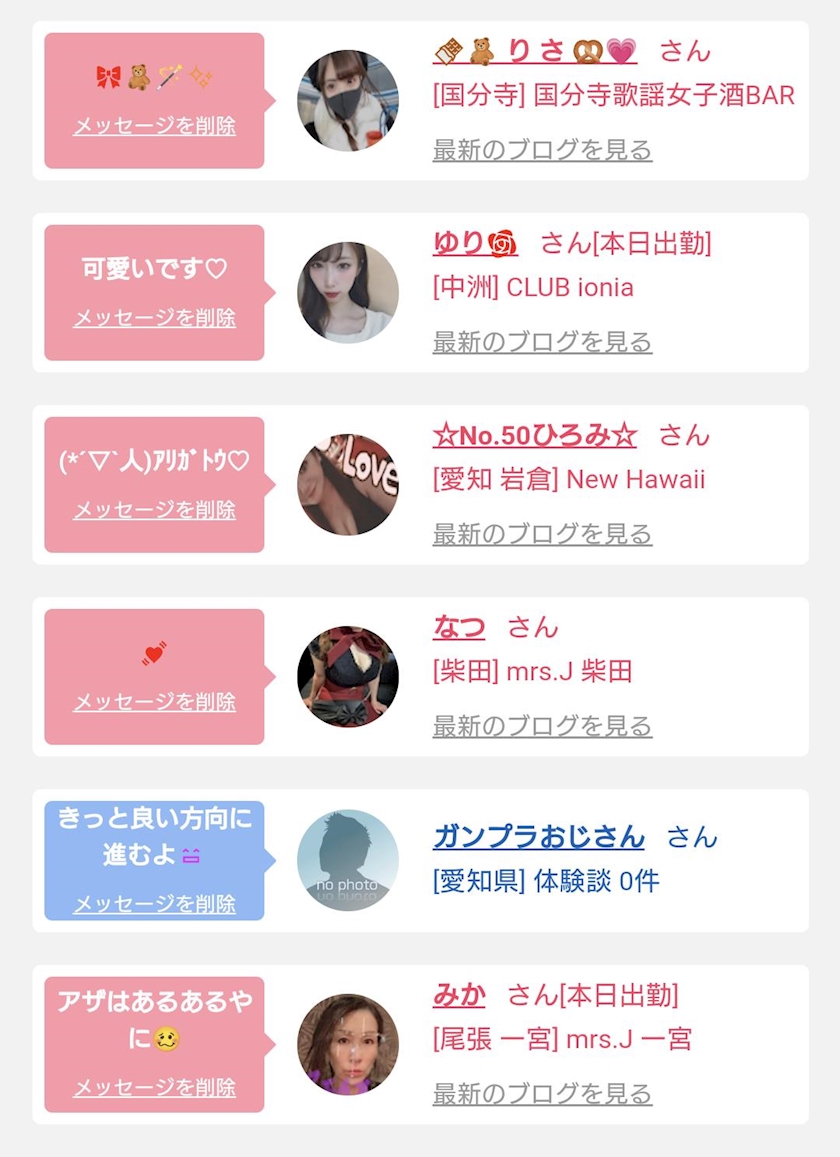Image resolution: width=840 pixels, height=1157 pixels.
Task: Open ガンプラおじさん's profile link
Action: (x=539, y=837)
